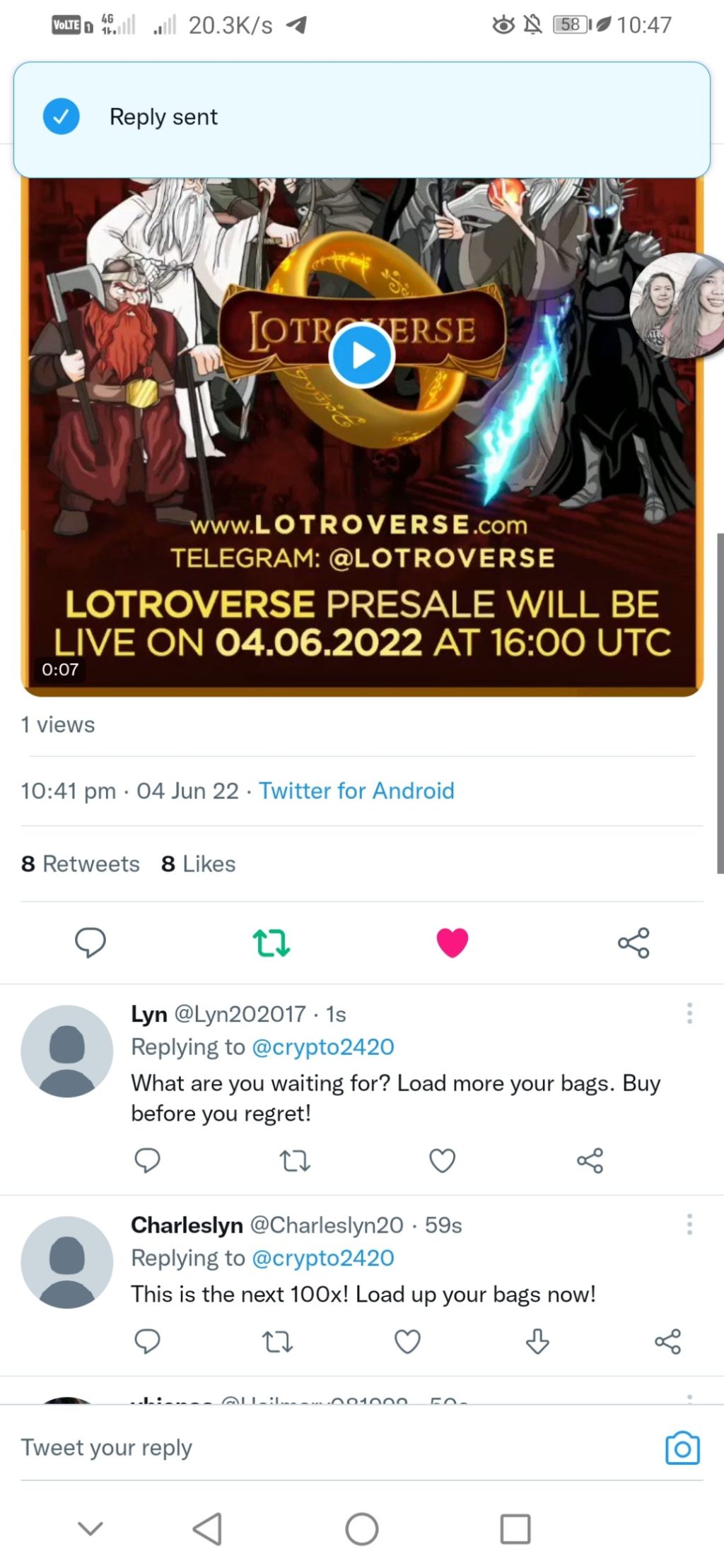Tap download arrow on Charleslyn's reply
The image size is (724, 1568).
[x=537, y=1341]
